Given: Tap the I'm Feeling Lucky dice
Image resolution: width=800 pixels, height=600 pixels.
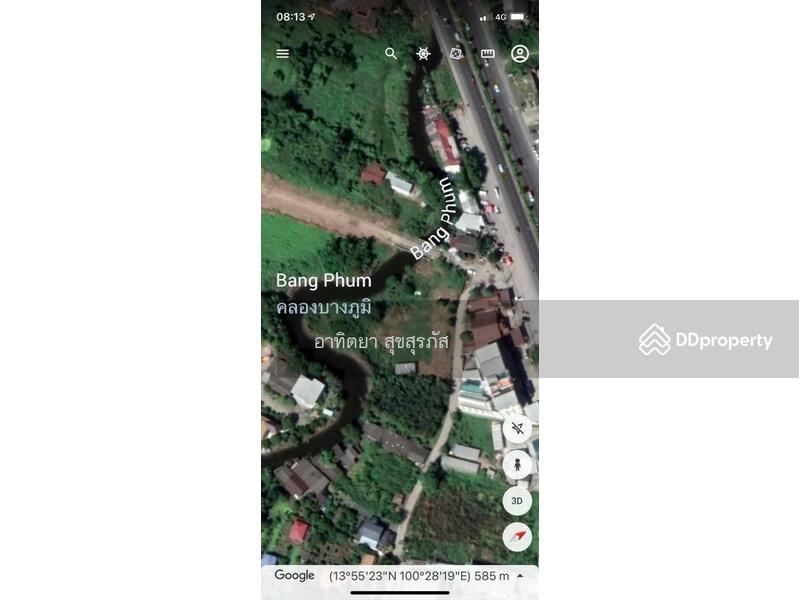Looking at the screenshot, I should click(x=456, y=54).
